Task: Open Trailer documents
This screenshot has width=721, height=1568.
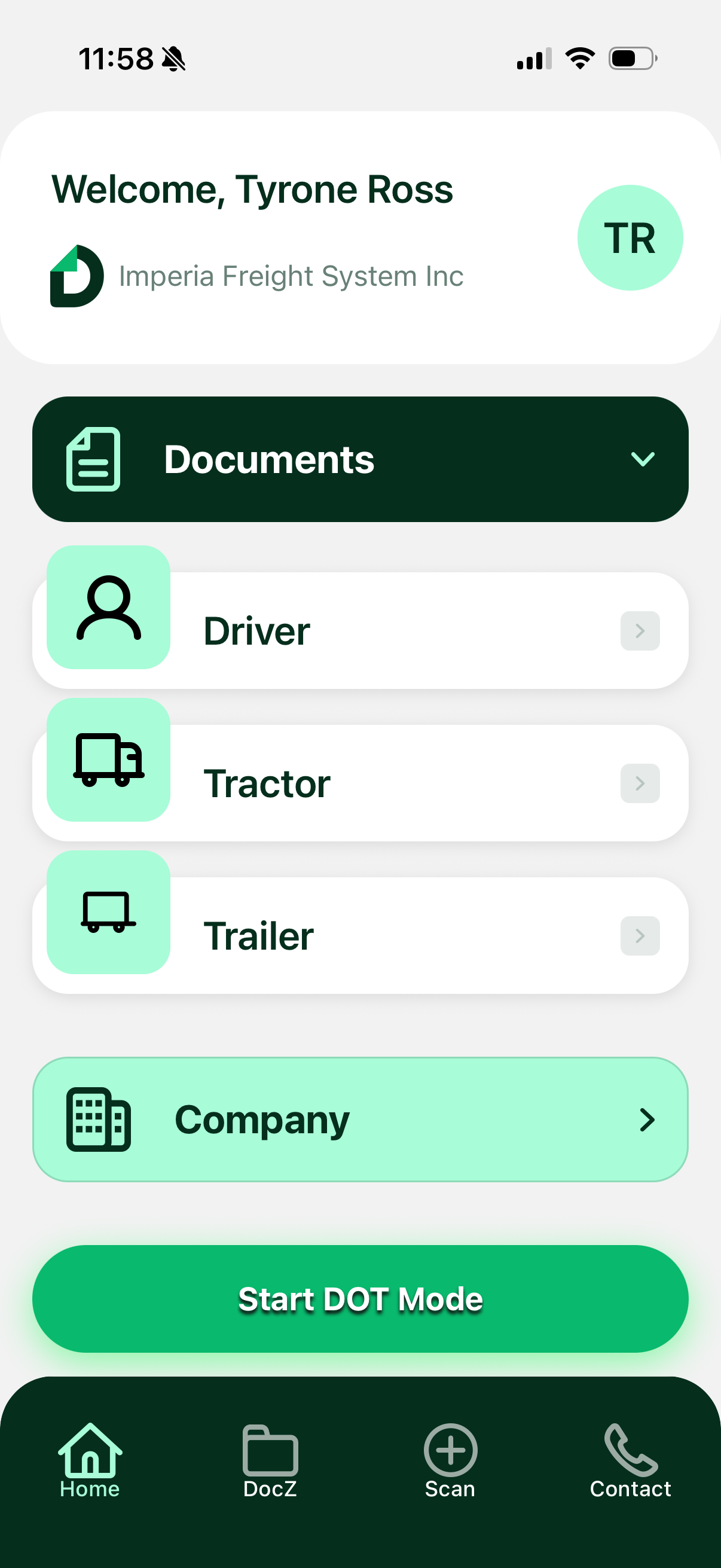Action: point(360,935)
